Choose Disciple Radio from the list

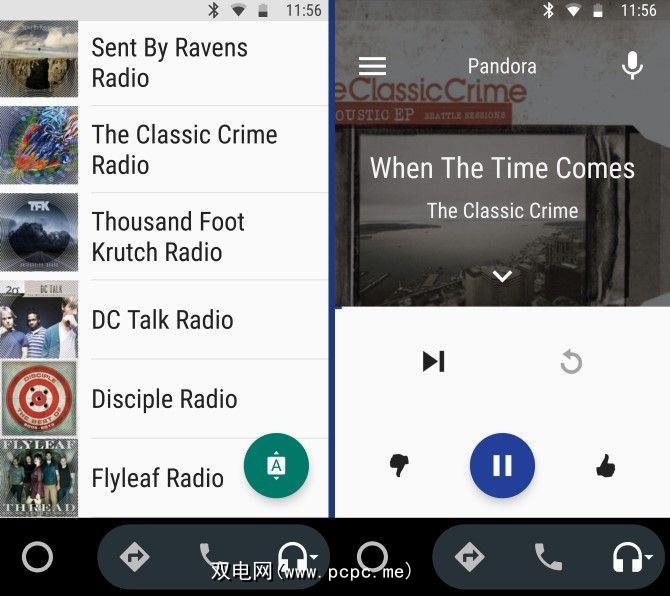coord(164,399)
